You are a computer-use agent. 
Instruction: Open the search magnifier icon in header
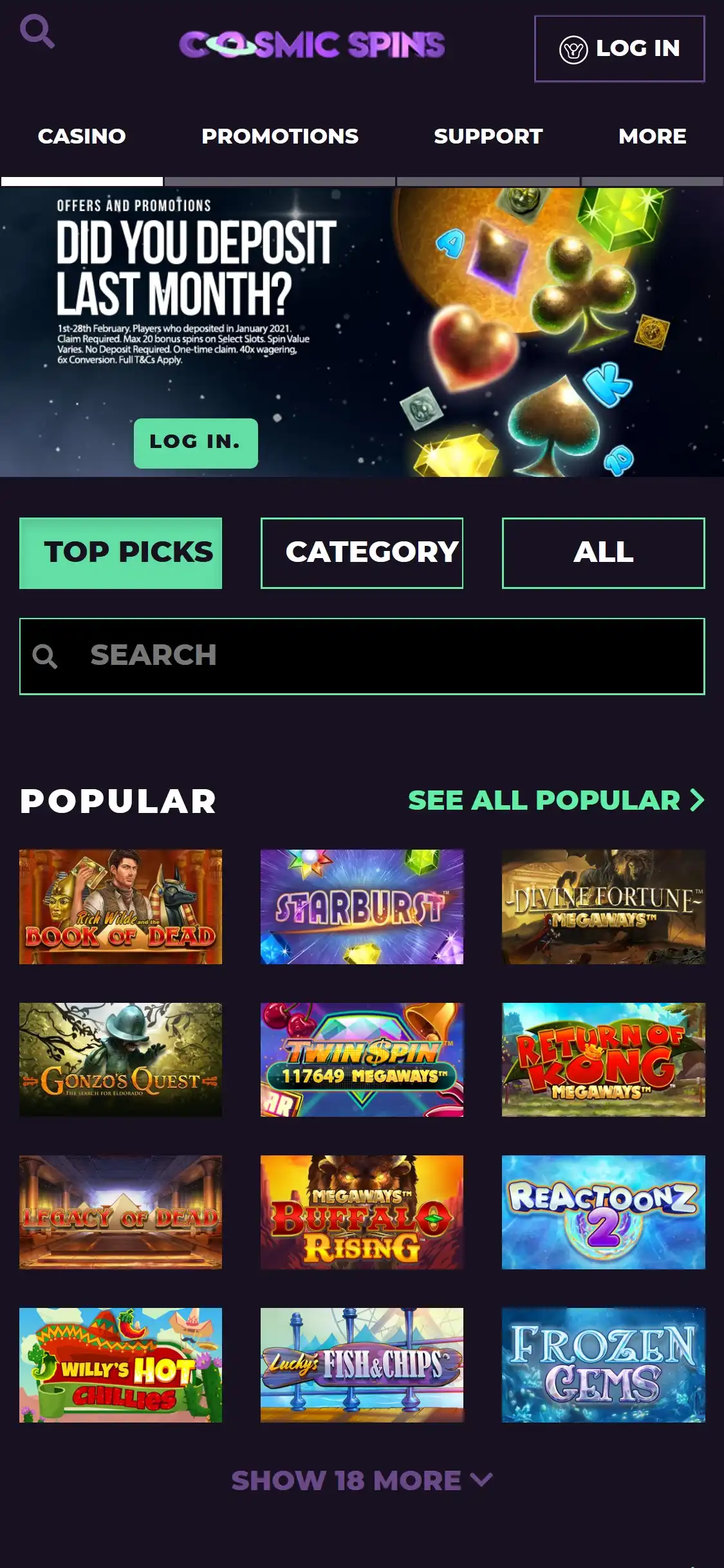(x=37, y=32)
